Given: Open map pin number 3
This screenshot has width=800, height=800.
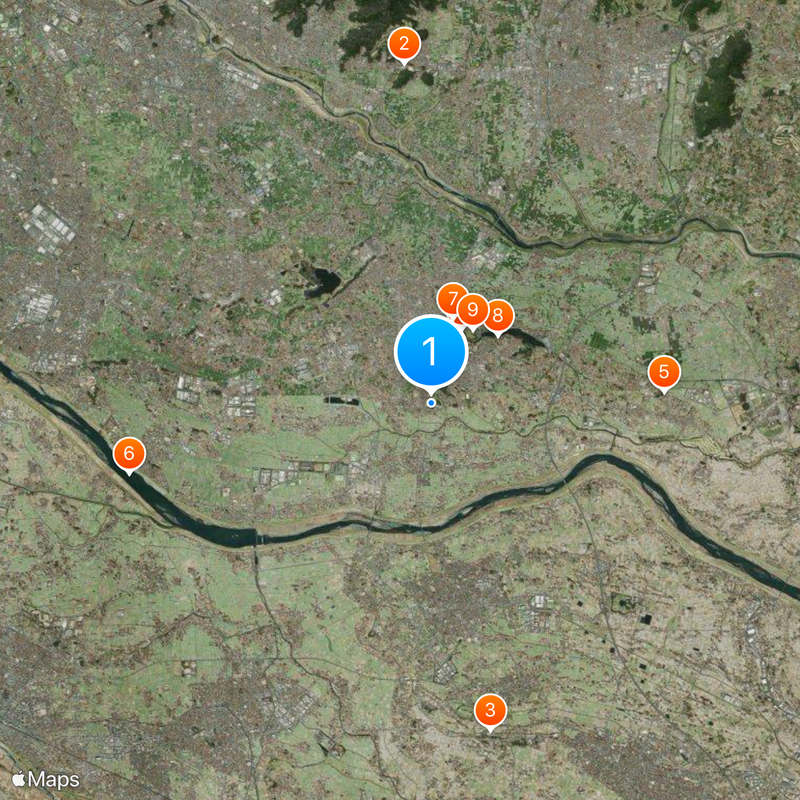Looking at the screenshot, I should click(490, 711).
